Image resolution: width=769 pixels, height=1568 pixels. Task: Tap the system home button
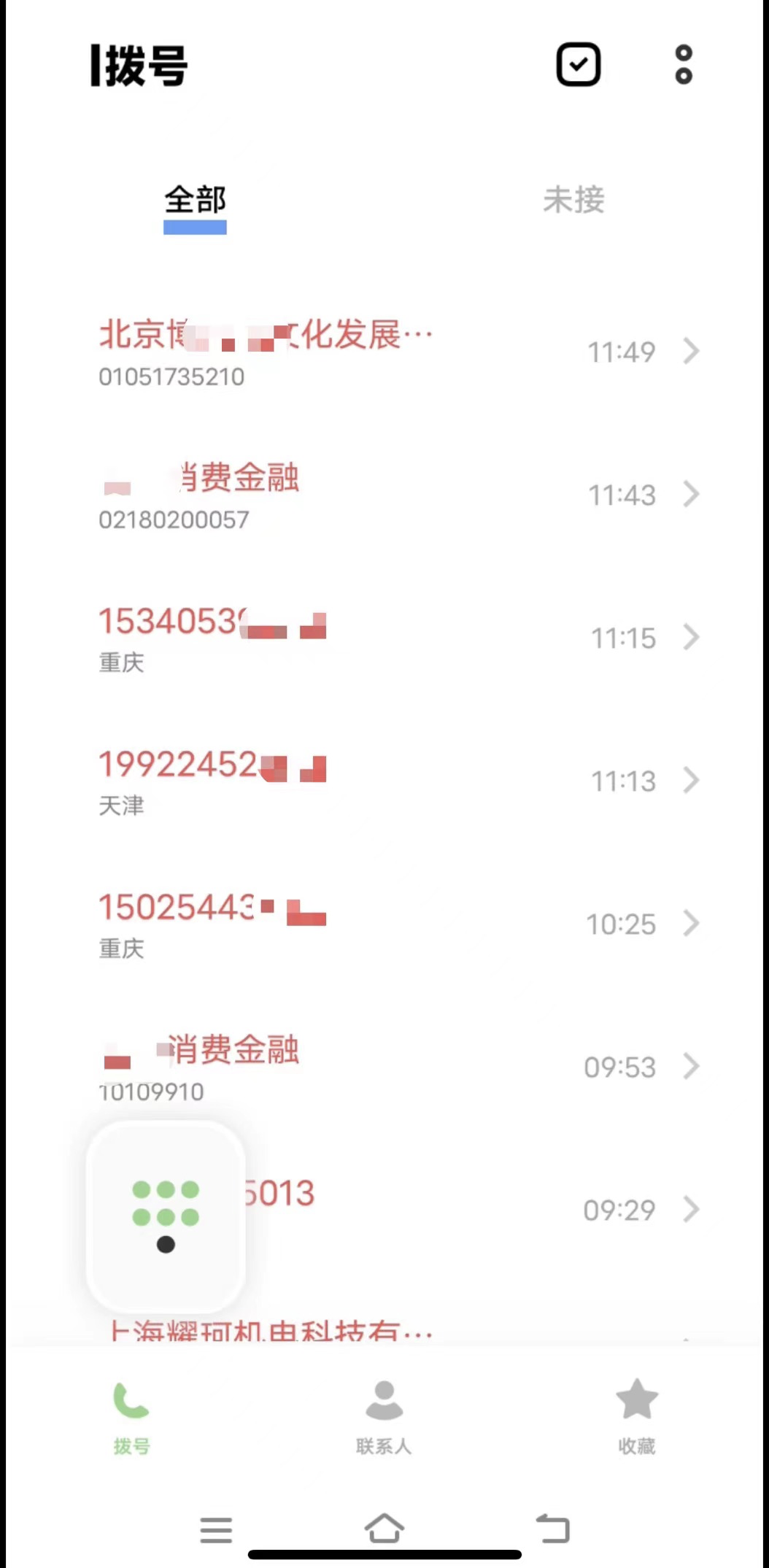point(384,1529)
